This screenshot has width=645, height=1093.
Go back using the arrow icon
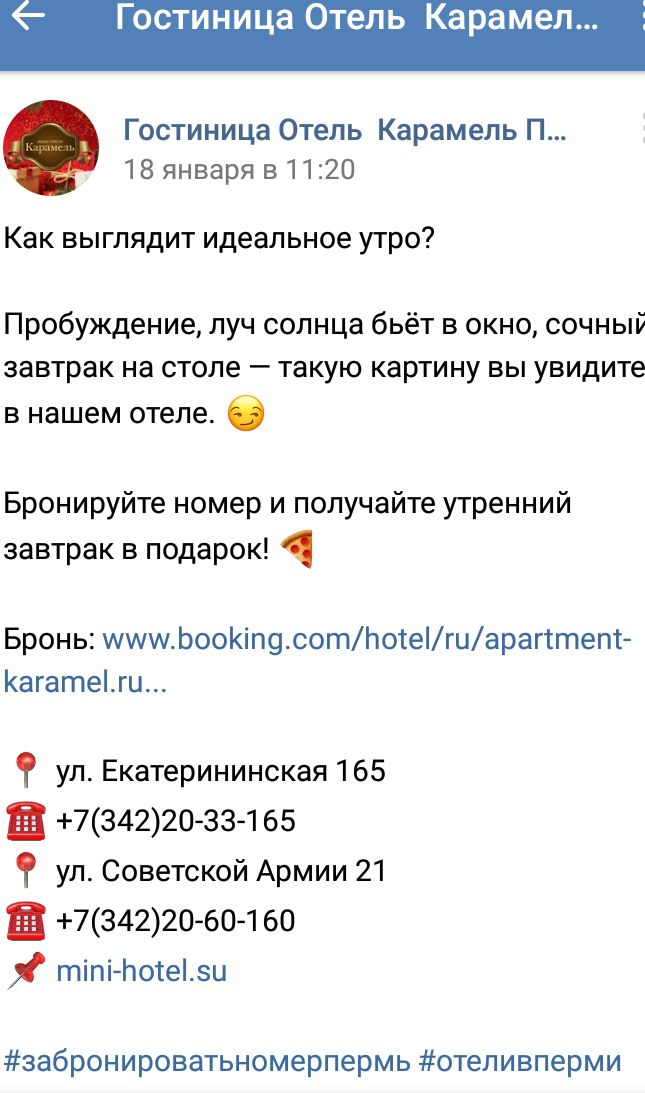tap(27, 18)
